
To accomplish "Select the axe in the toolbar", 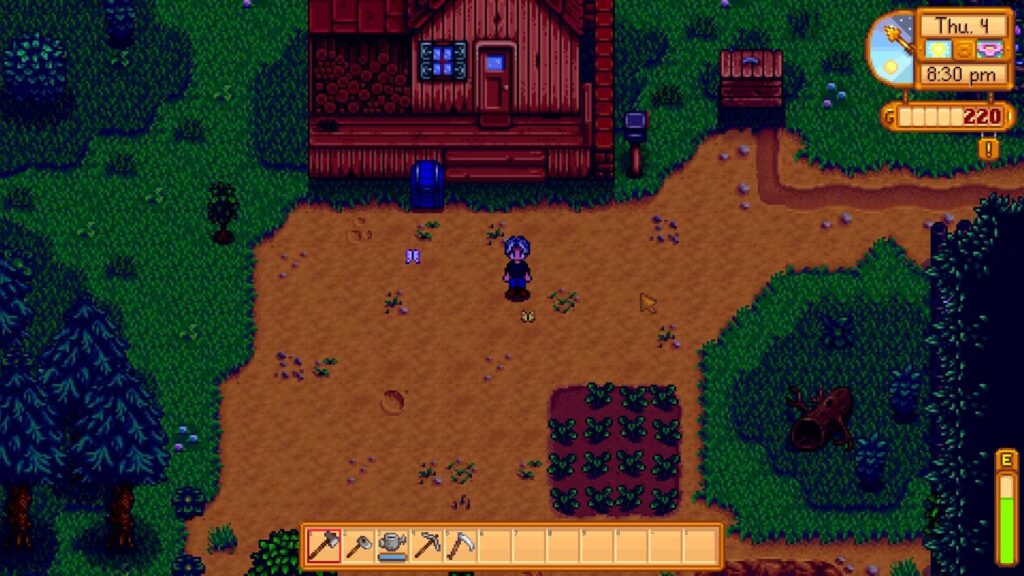I will coord(323,546).
